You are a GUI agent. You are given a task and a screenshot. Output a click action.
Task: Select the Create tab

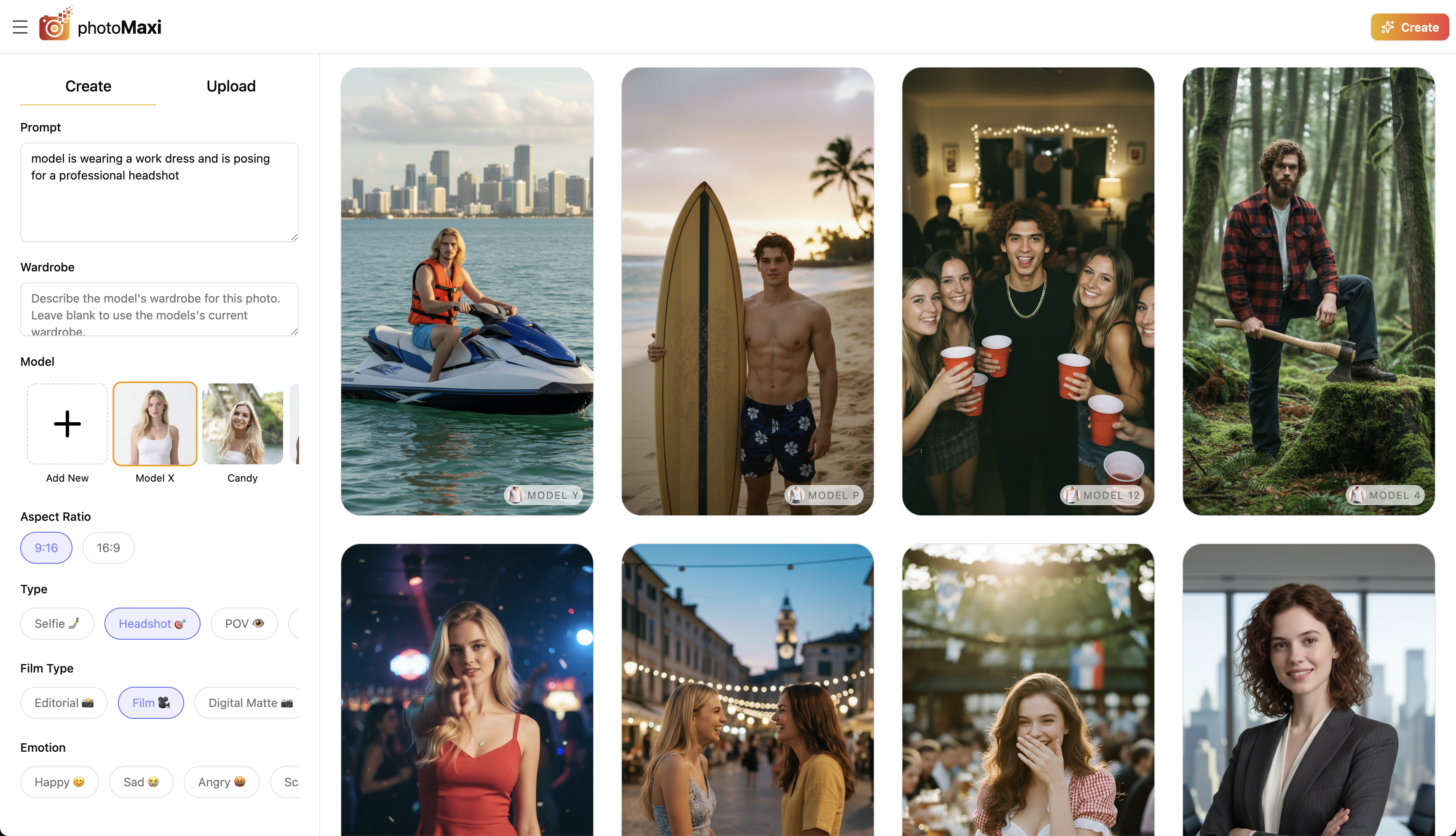[x=88, y=86]
